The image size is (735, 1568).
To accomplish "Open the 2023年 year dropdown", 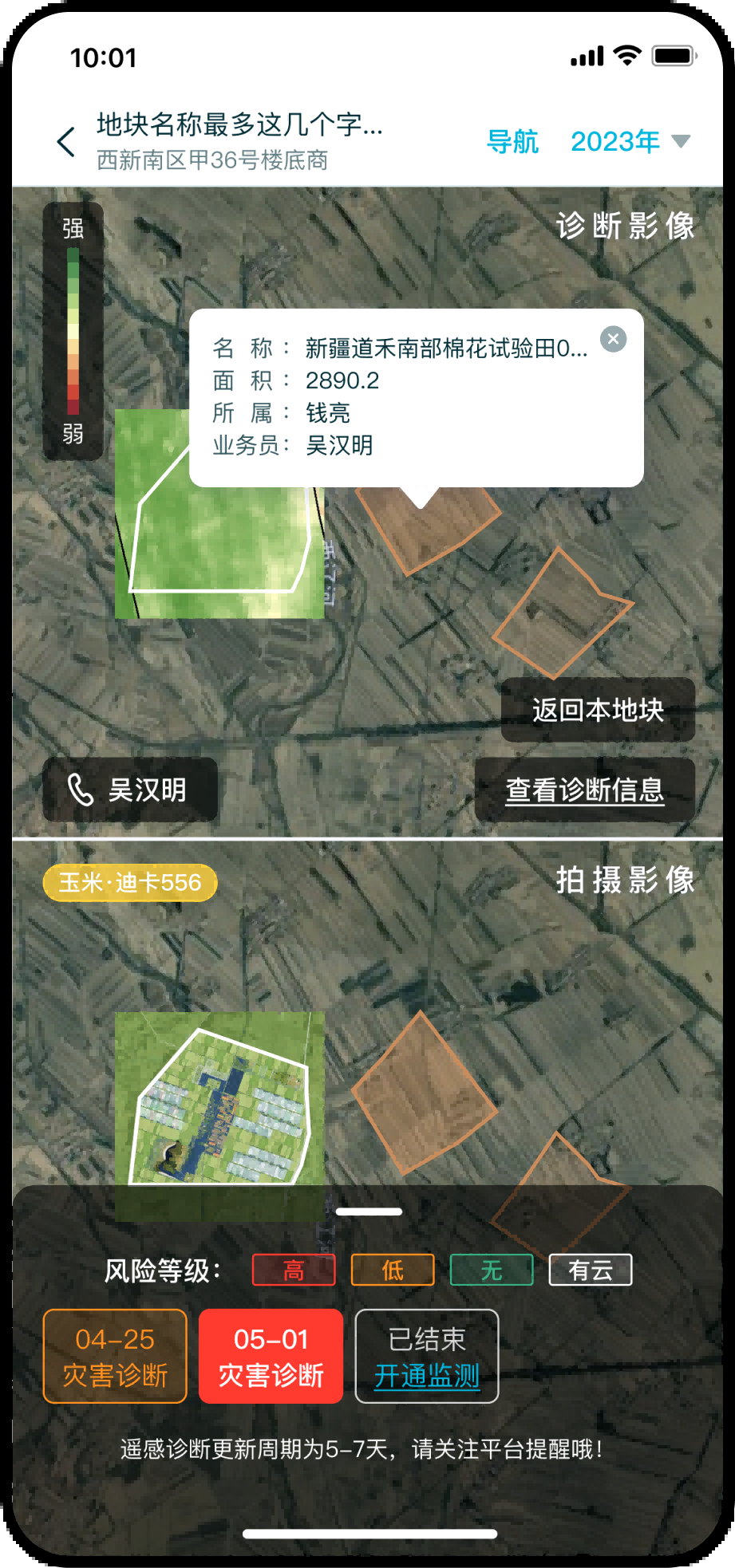I will click(x=630, y=142).
